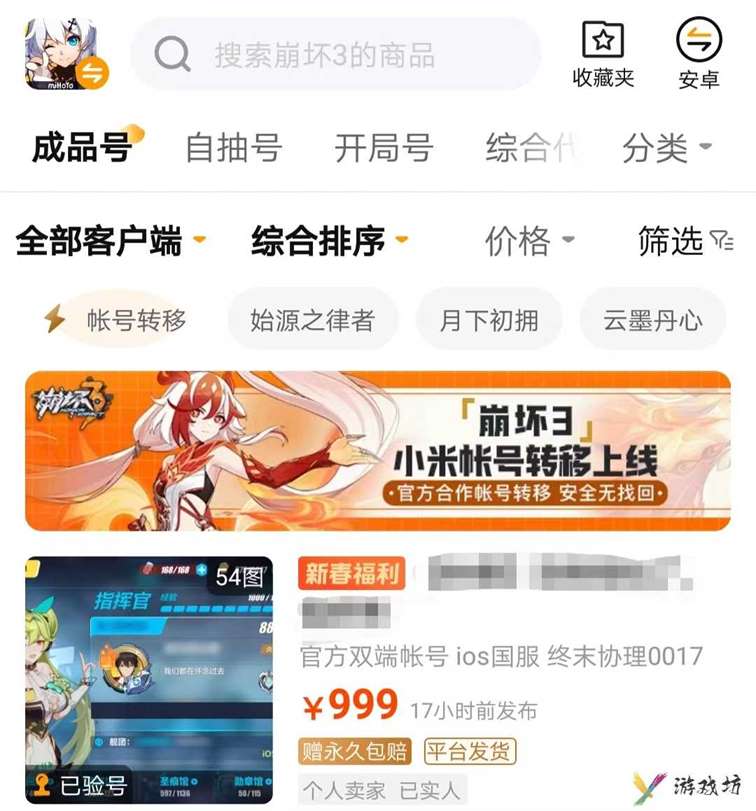The width and height of the screenshot is (756, 811).
Task: Filter by the 云墨丹心 chip
Action: [x=652, y=320]
